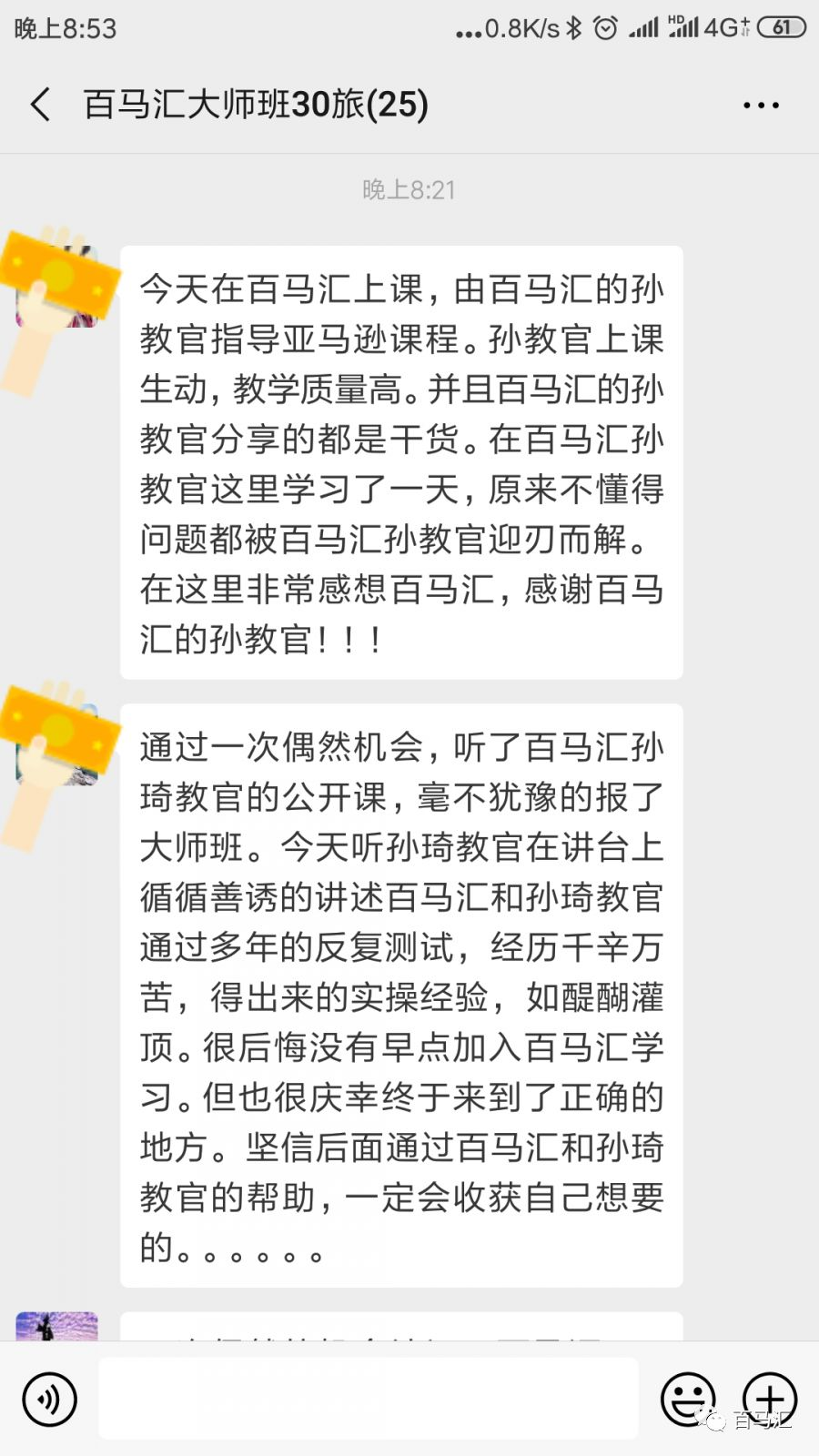
Task: Open avatar of sender mentioning 孙琦教官的公开课
Action: [x=57, y=744]
